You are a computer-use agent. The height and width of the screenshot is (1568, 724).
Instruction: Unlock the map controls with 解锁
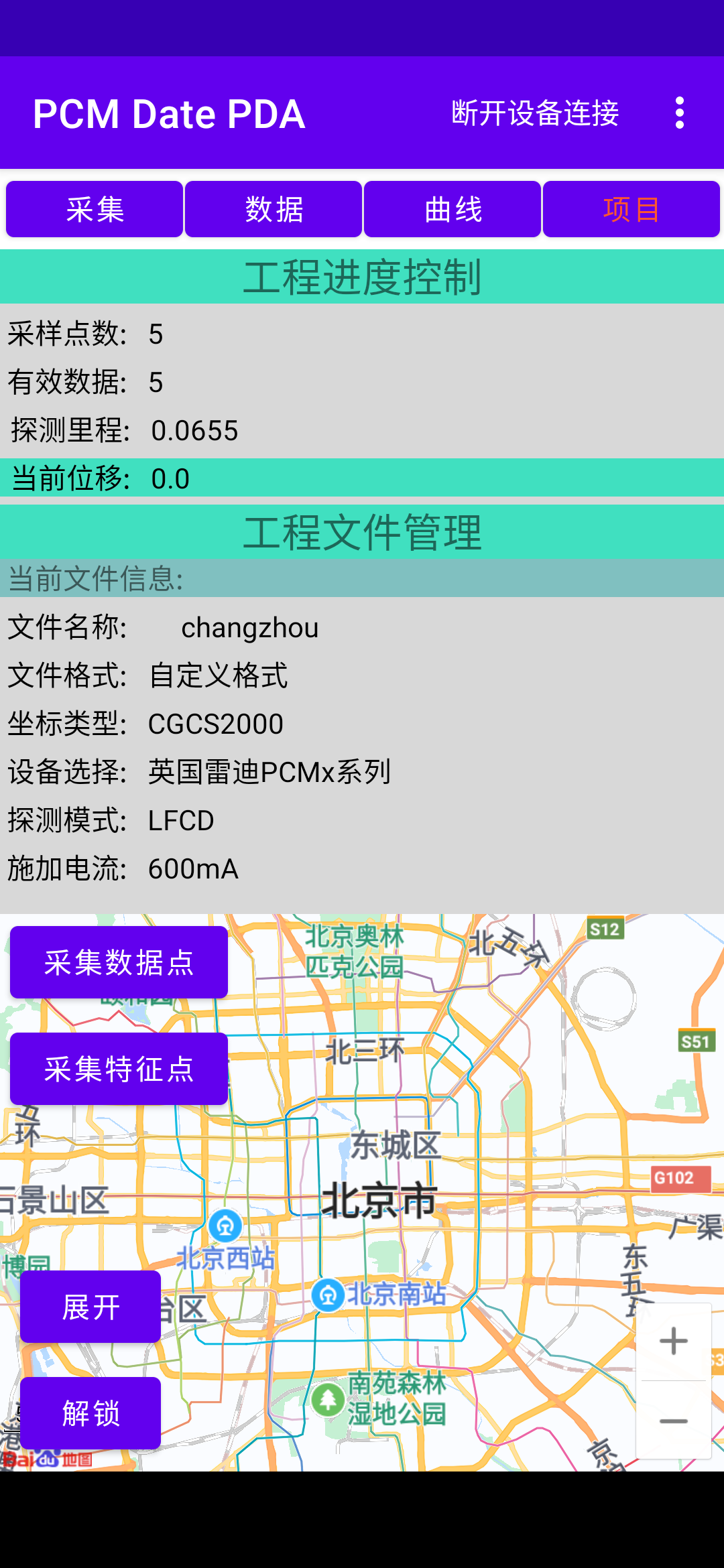click(90, 1415)
